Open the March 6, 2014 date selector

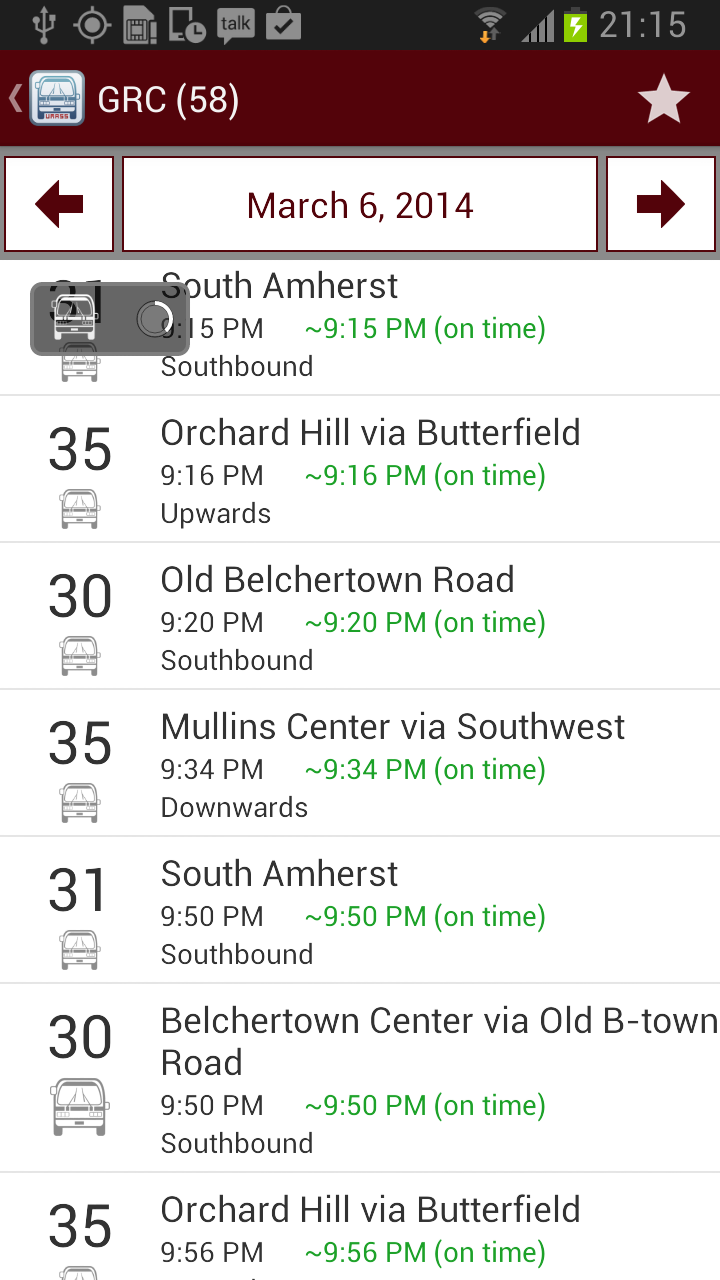(x=360, y=204)
